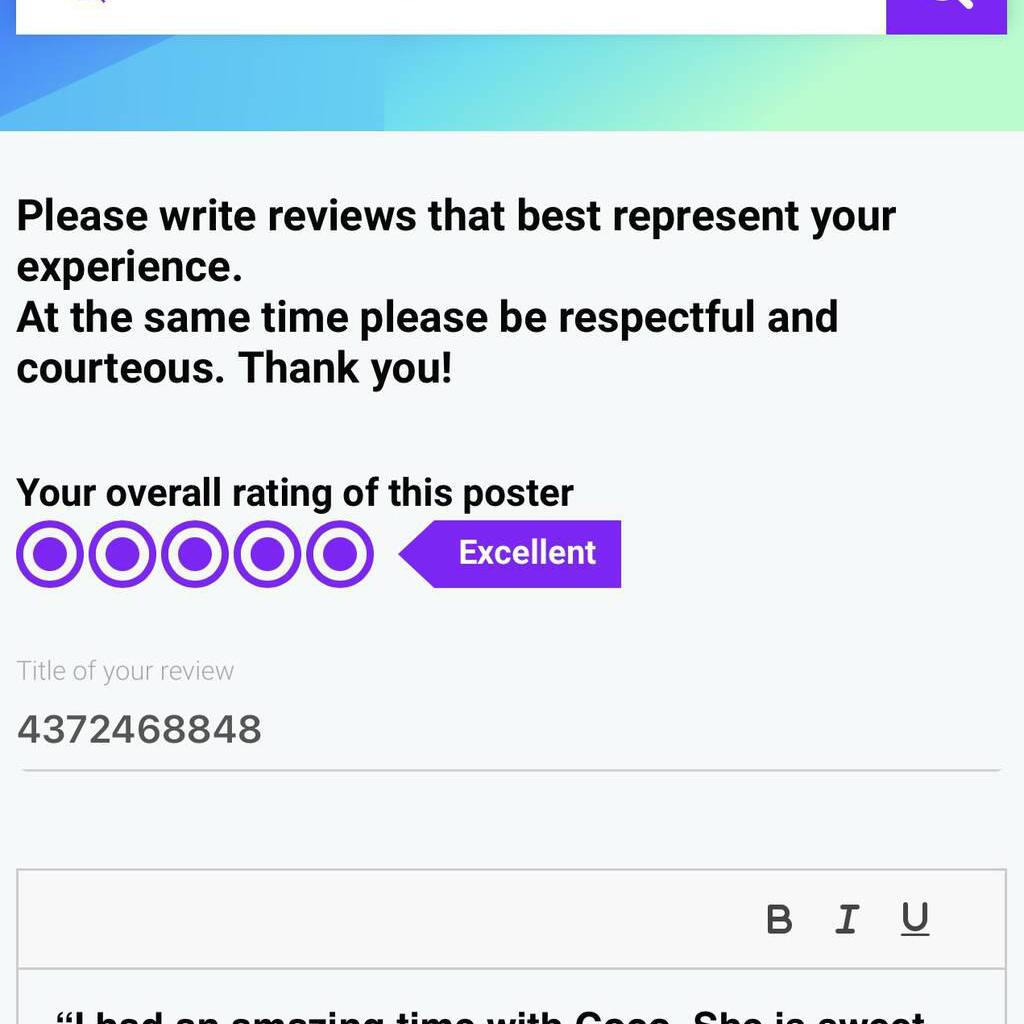1024x1024 pixels.
Task: Choose the third rating circle
Action: click(195, 553)
